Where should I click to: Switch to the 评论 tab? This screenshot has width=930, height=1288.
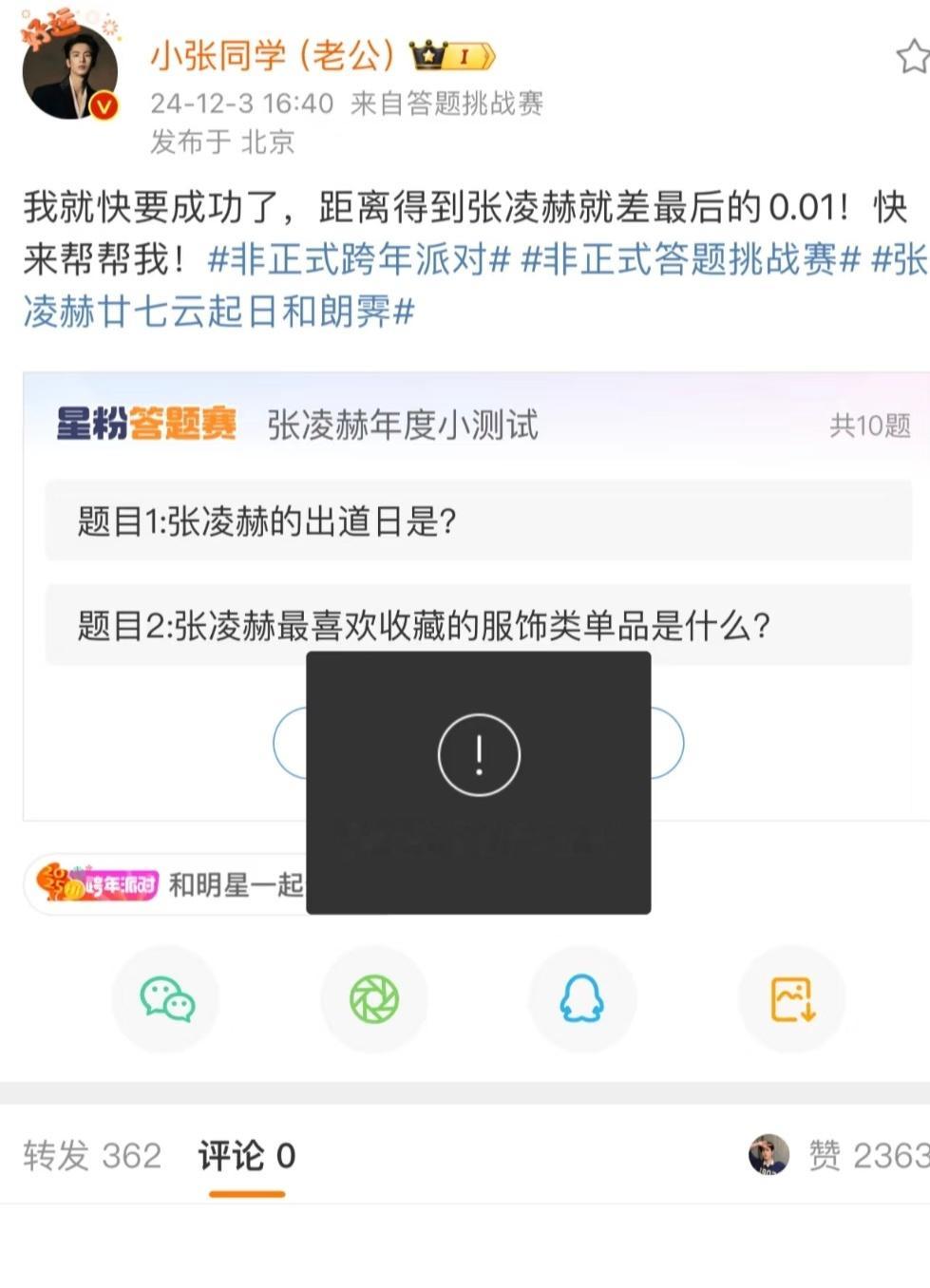click(245, 1156)
